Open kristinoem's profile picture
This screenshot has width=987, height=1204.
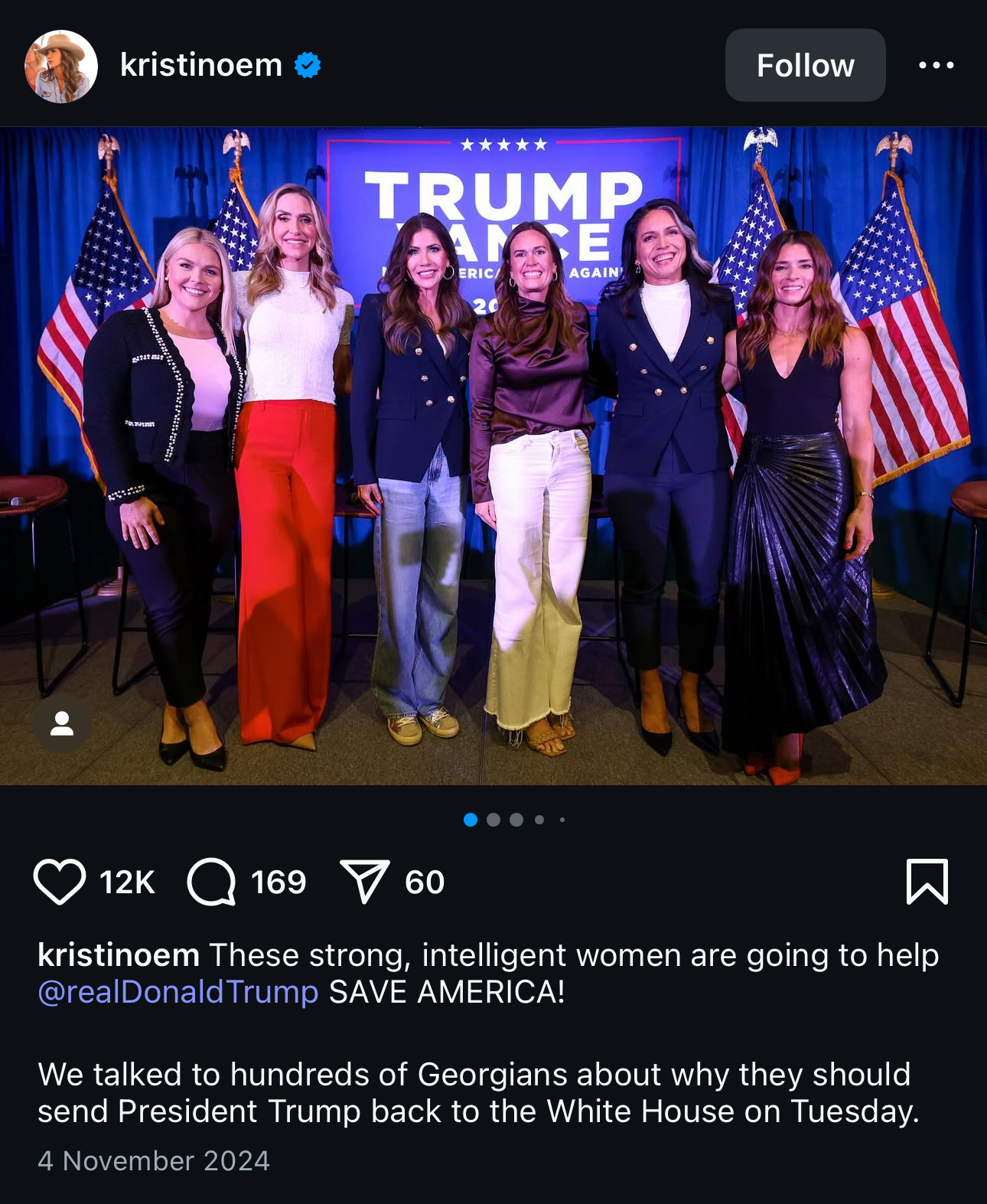coord(61,66)
